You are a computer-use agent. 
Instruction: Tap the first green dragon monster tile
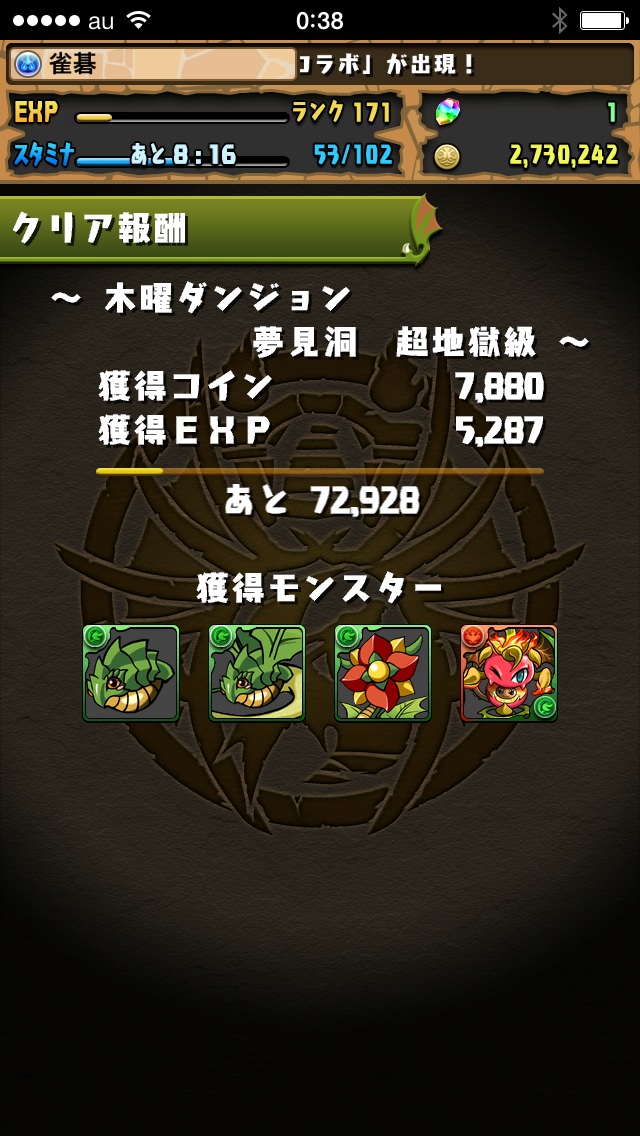131,673
